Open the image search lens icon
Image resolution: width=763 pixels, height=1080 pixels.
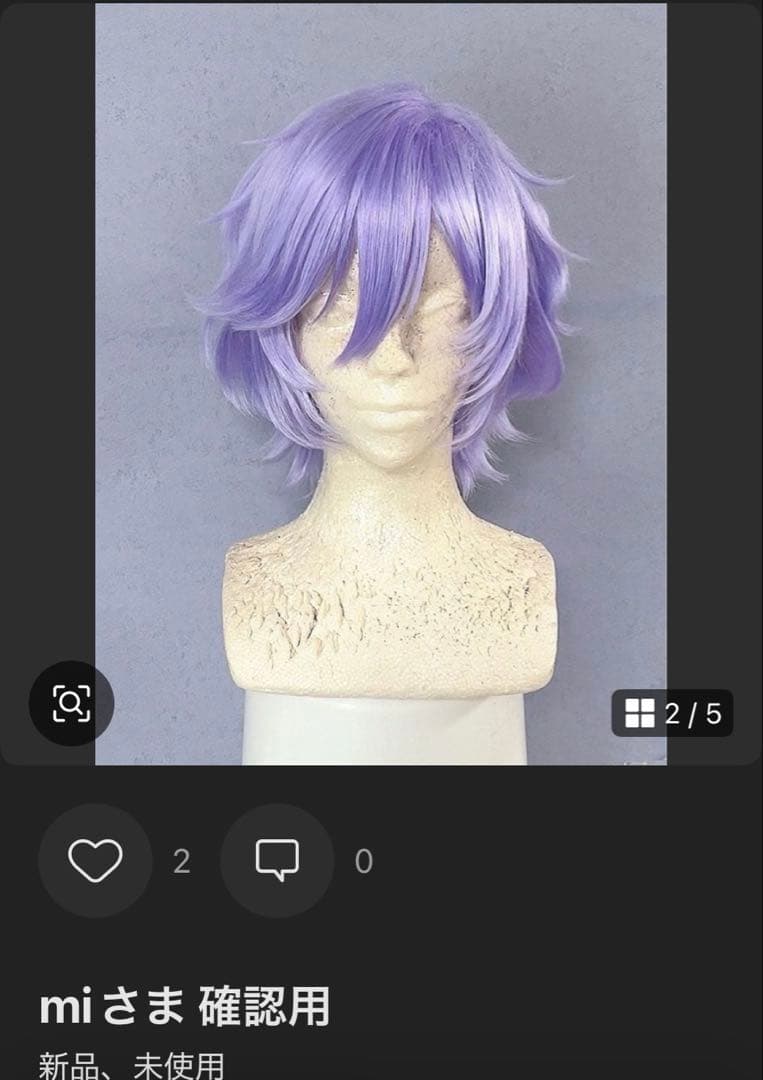[x=71, y=703]
